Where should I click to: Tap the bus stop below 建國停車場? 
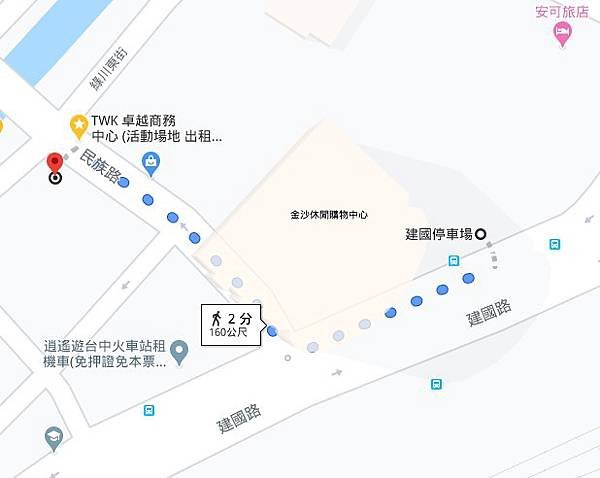pyautogui.click(x=453, y=260)
